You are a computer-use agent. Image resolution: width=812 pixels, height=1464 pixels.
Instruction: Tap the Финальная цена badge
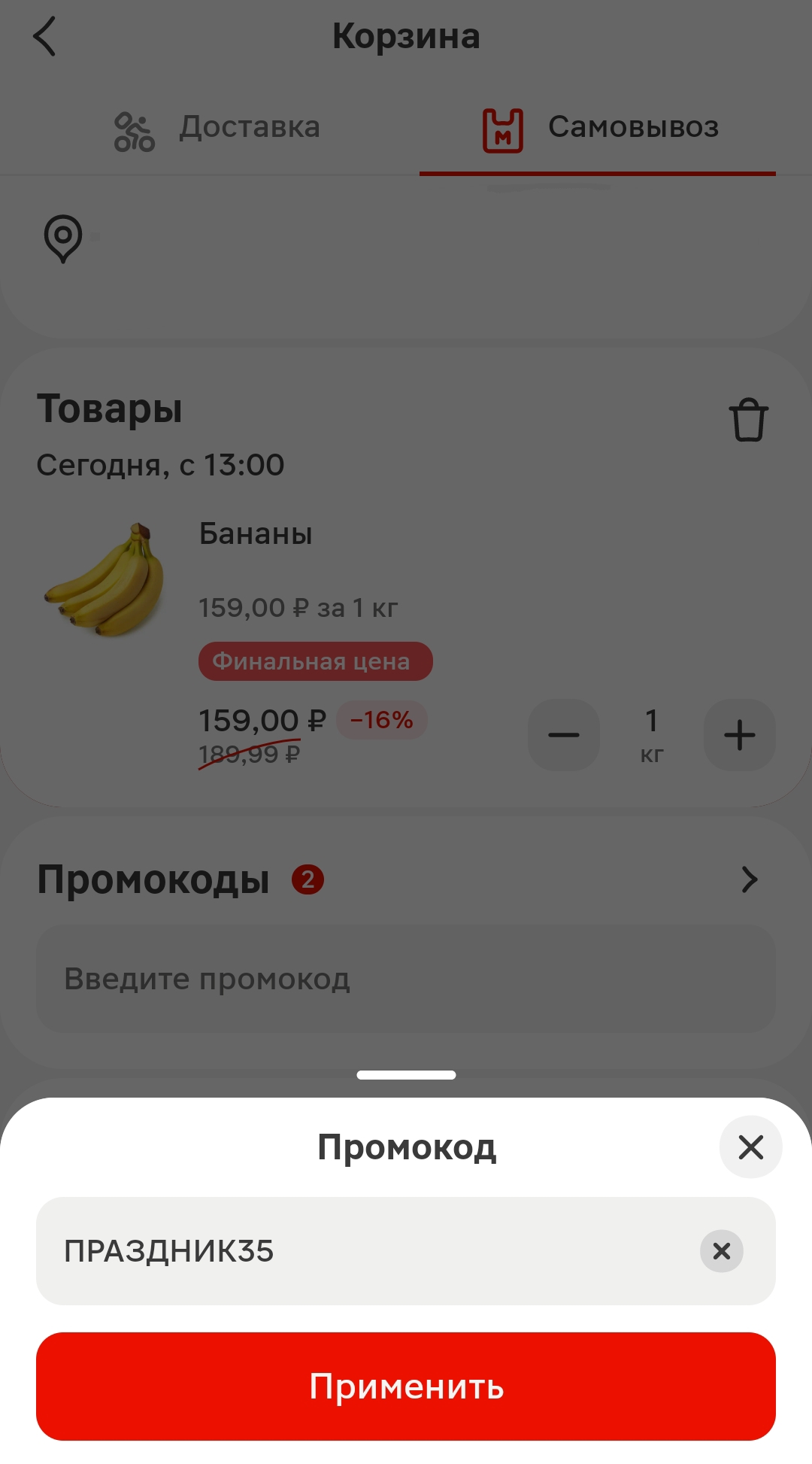click(x=315, y=661)
